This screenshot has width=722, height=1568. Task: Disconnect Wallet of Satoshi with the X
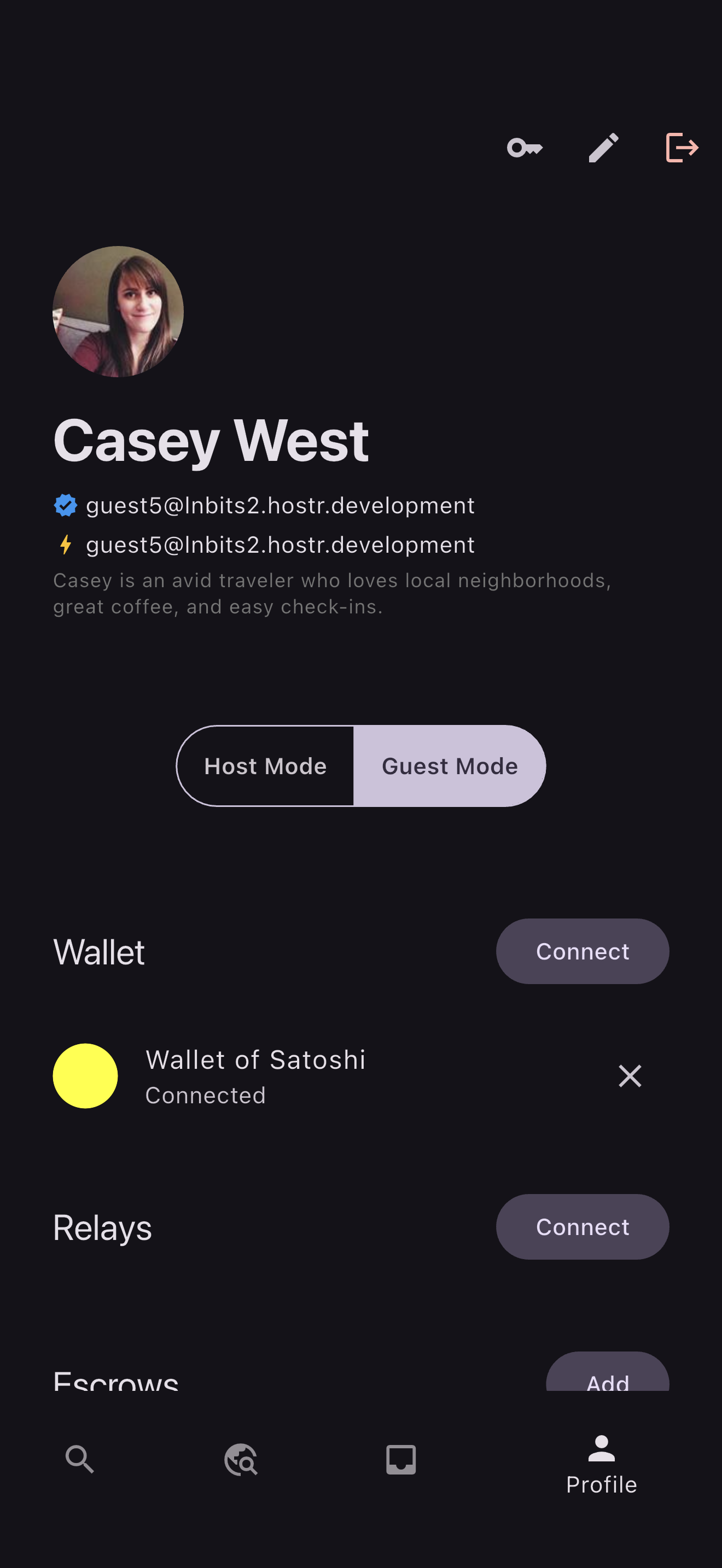click(630, 1075)
